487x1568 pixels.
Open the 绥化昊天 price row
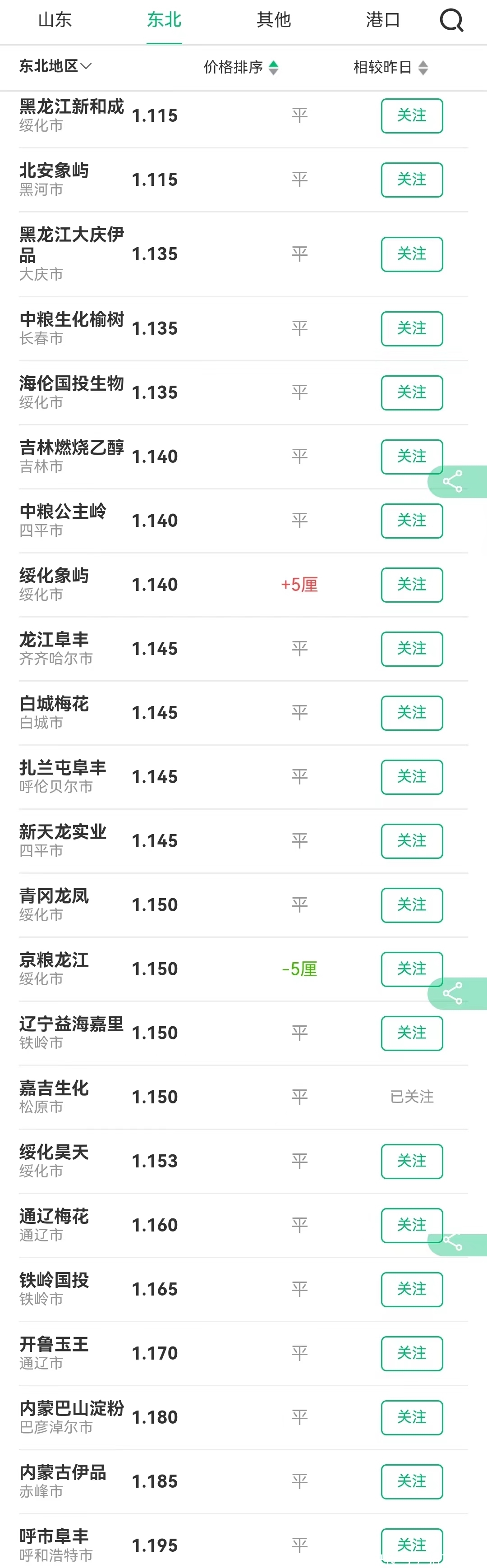pyautogui.click(x=183, y=1161)
